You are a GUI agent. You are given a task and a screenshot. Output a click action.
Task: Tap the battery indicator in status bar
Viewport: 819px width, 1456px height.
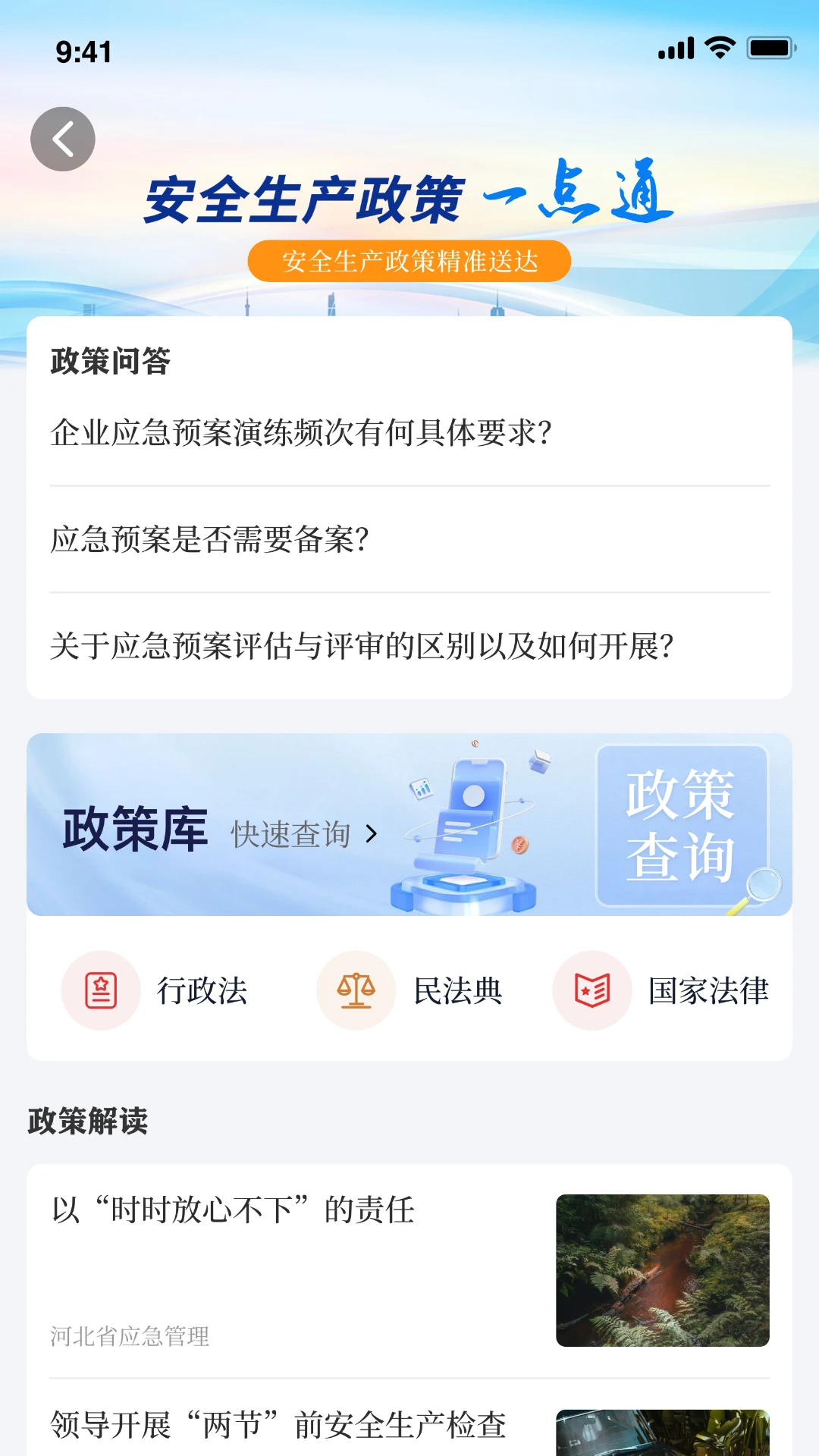pos(768,47)
